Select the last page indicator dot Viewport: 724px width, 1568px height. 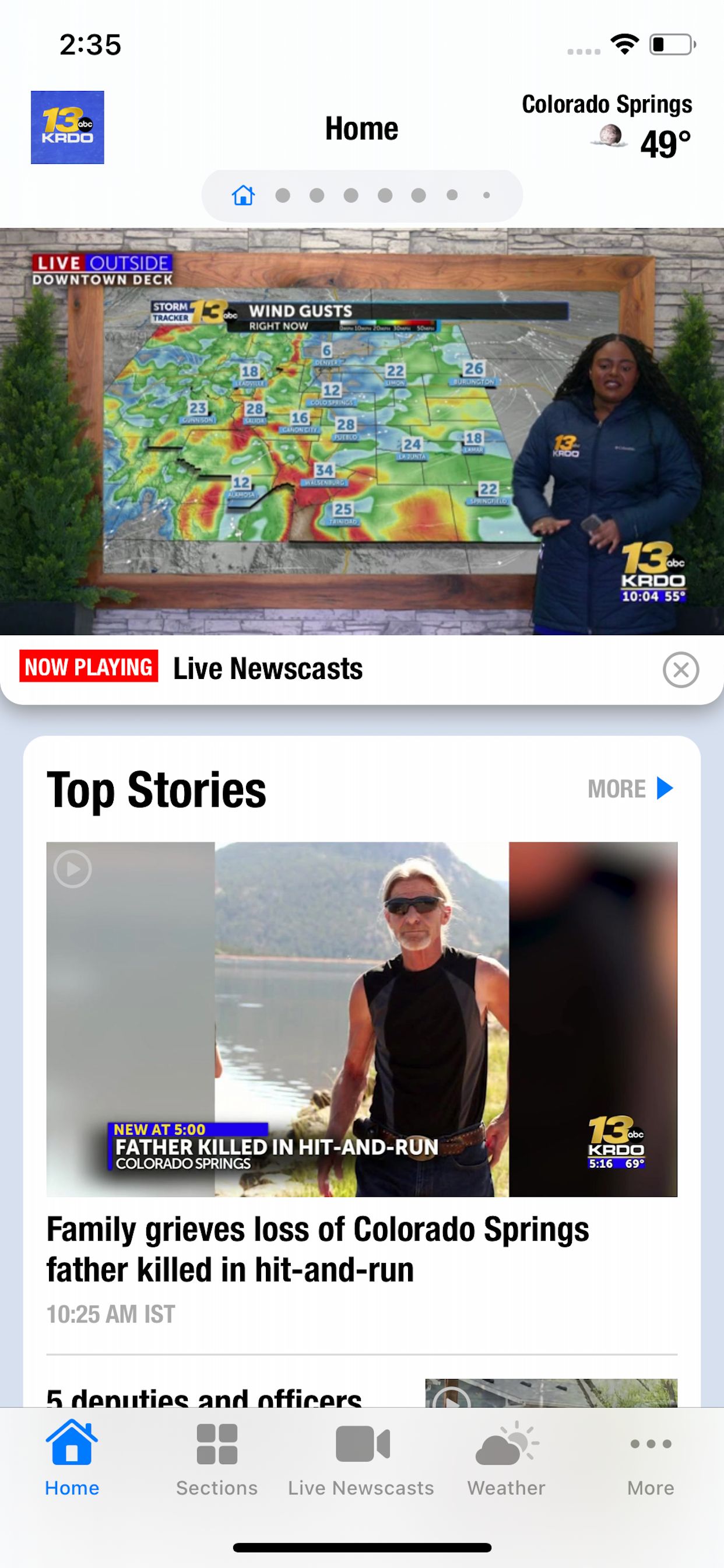click(x=487, y=195)
